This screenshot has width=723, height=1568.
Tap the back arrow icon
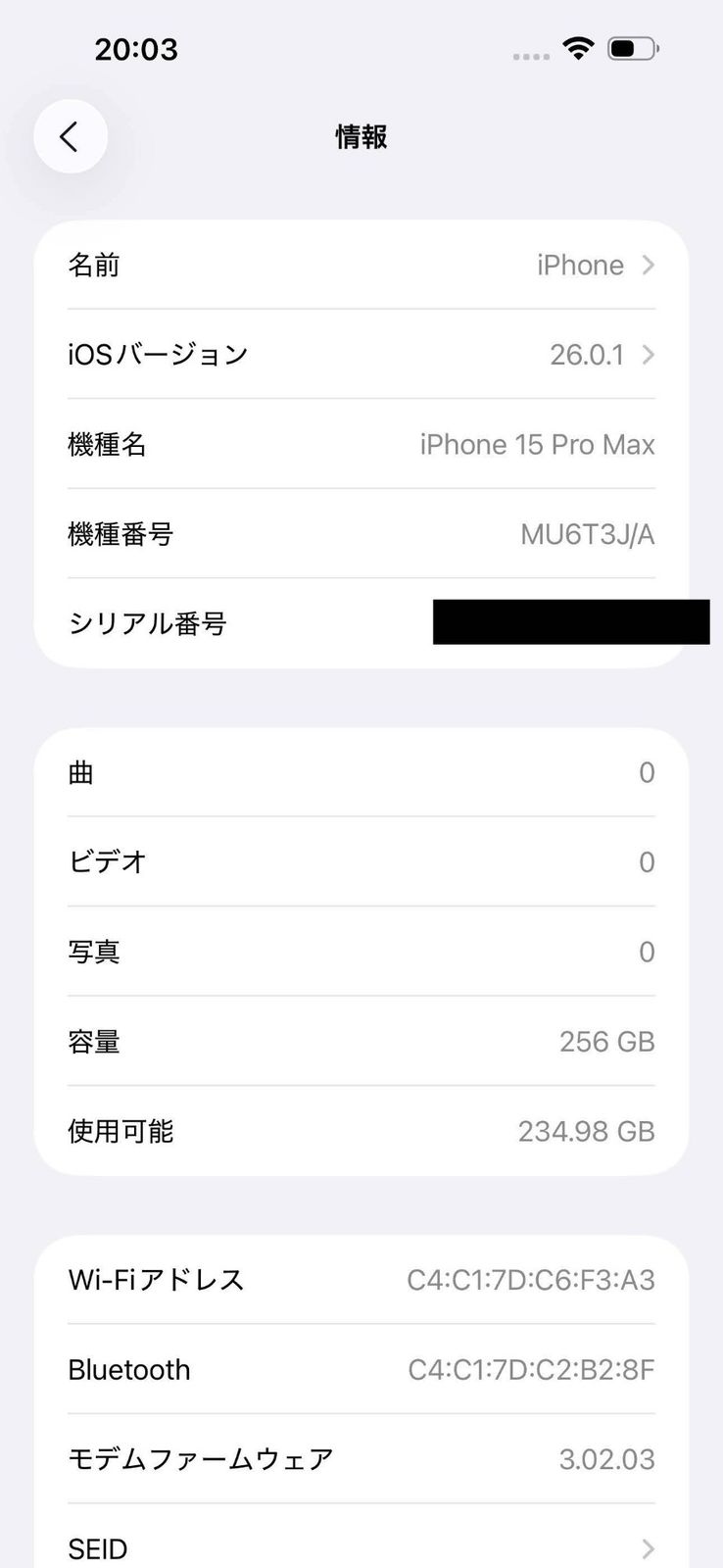pos(70,137)
